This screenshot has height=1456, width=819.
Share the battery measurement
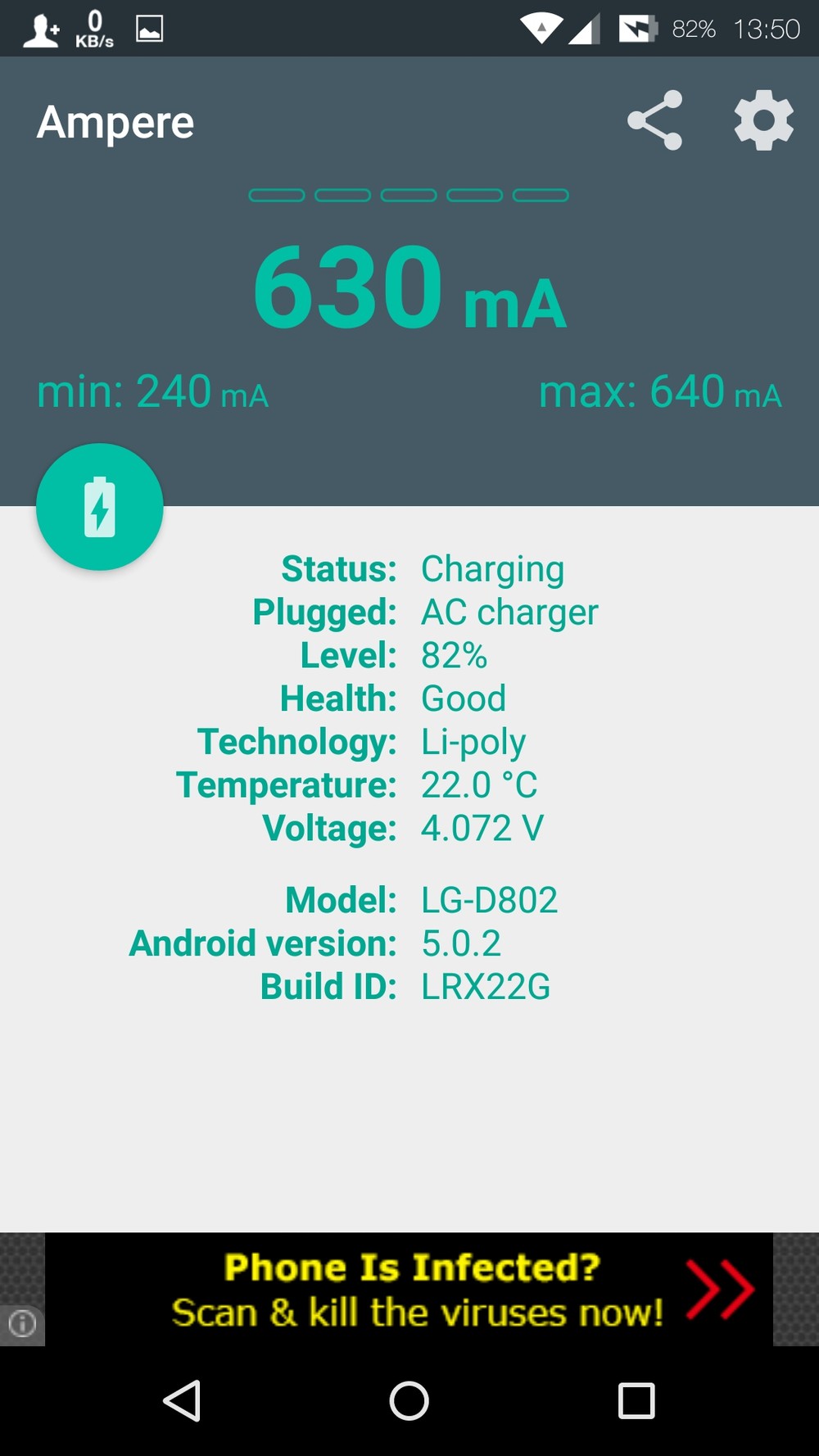click(655, 120)
